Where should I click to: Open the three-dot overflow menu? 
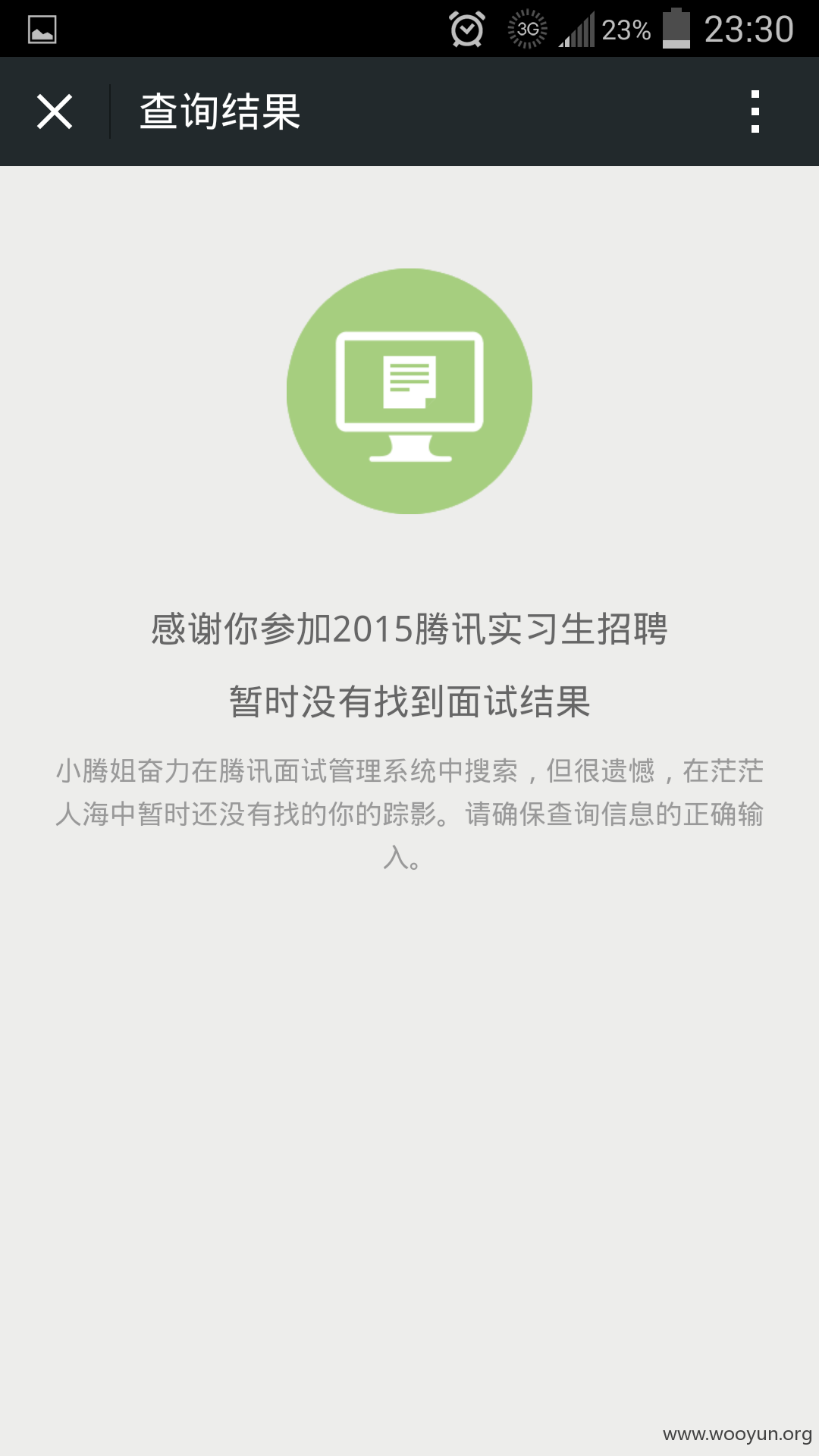click(755, 111)
